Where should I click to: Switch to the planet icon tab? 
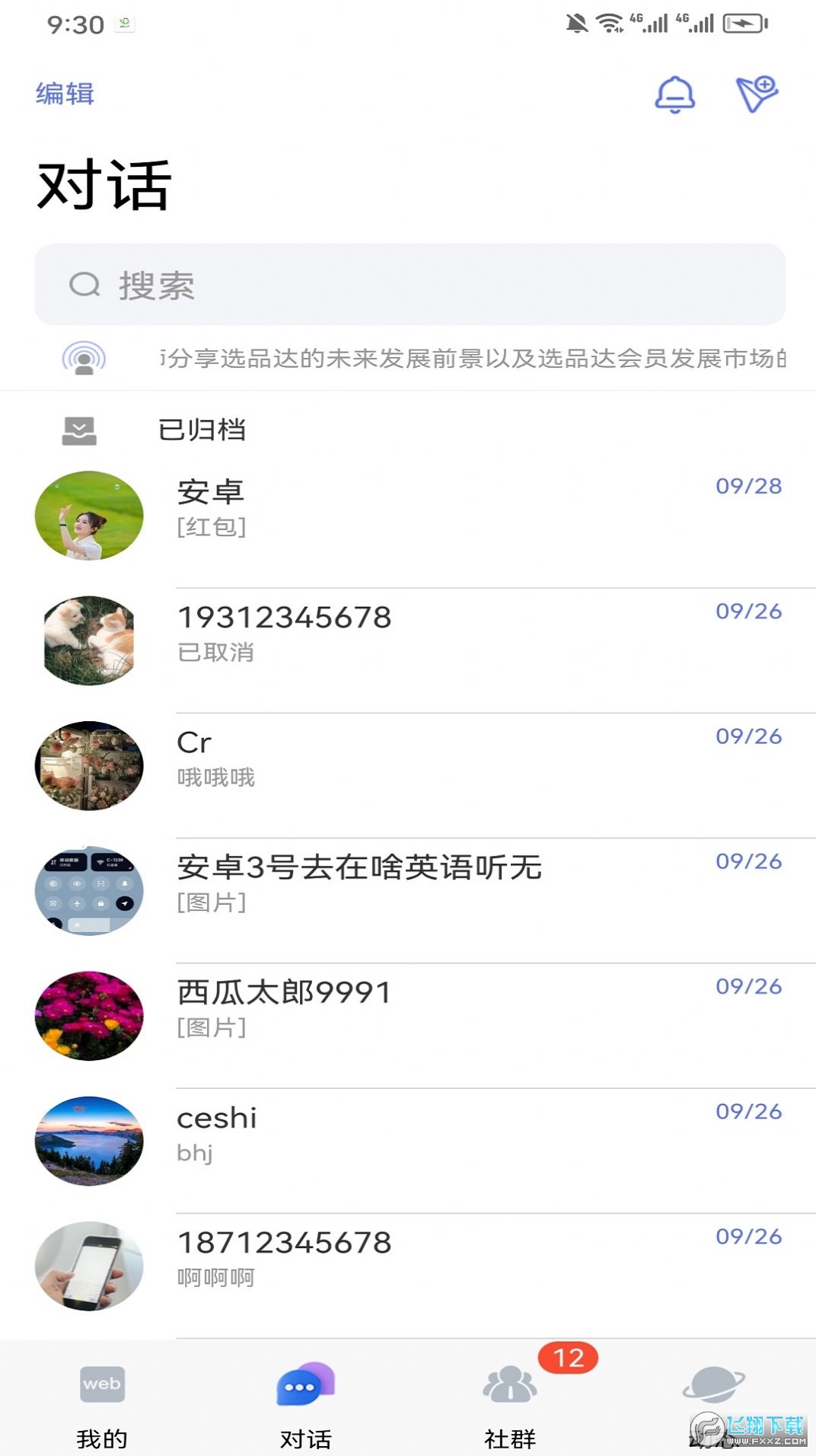pos(713,1394)
